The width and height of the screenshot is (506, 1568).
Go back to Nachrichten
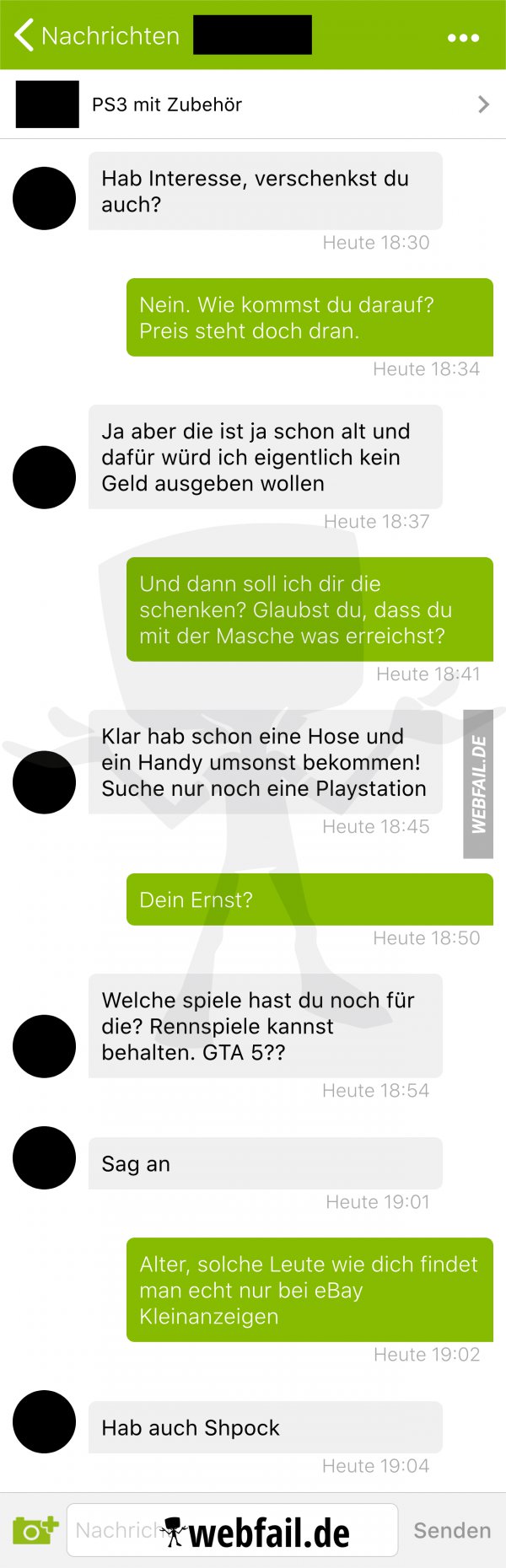coord(94,35)
